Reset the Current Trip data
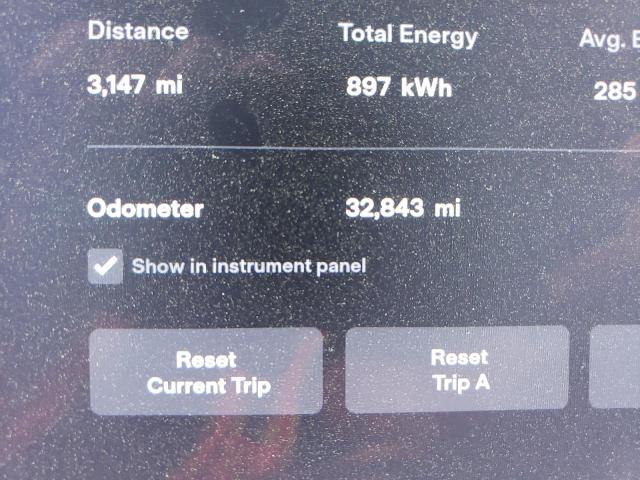The width and height of the screenshot is (640, 480). pos(207,371)
